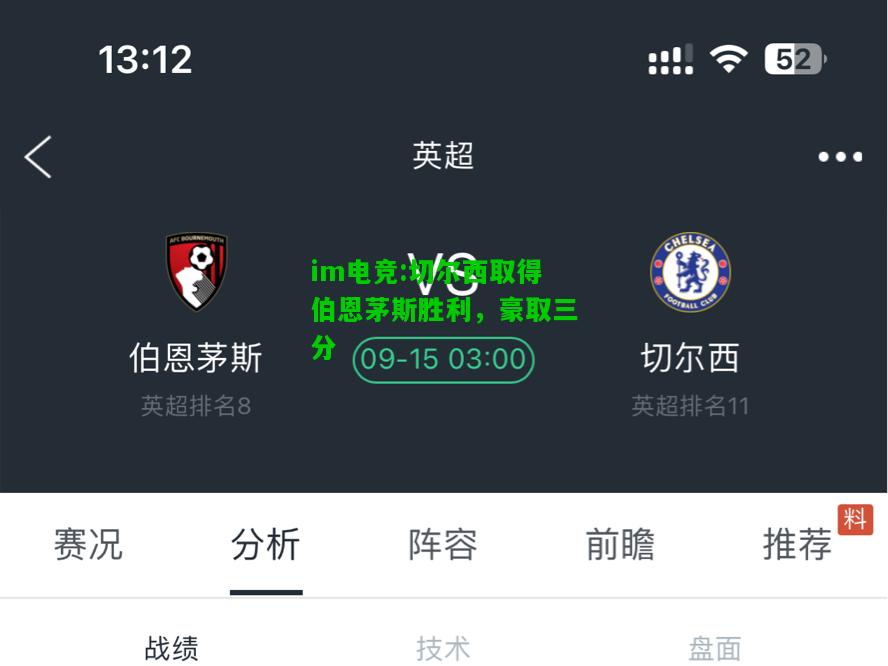Switch to the 赛况 tab
The width and height of the screenshot is (888, 666).
[88, 545]
